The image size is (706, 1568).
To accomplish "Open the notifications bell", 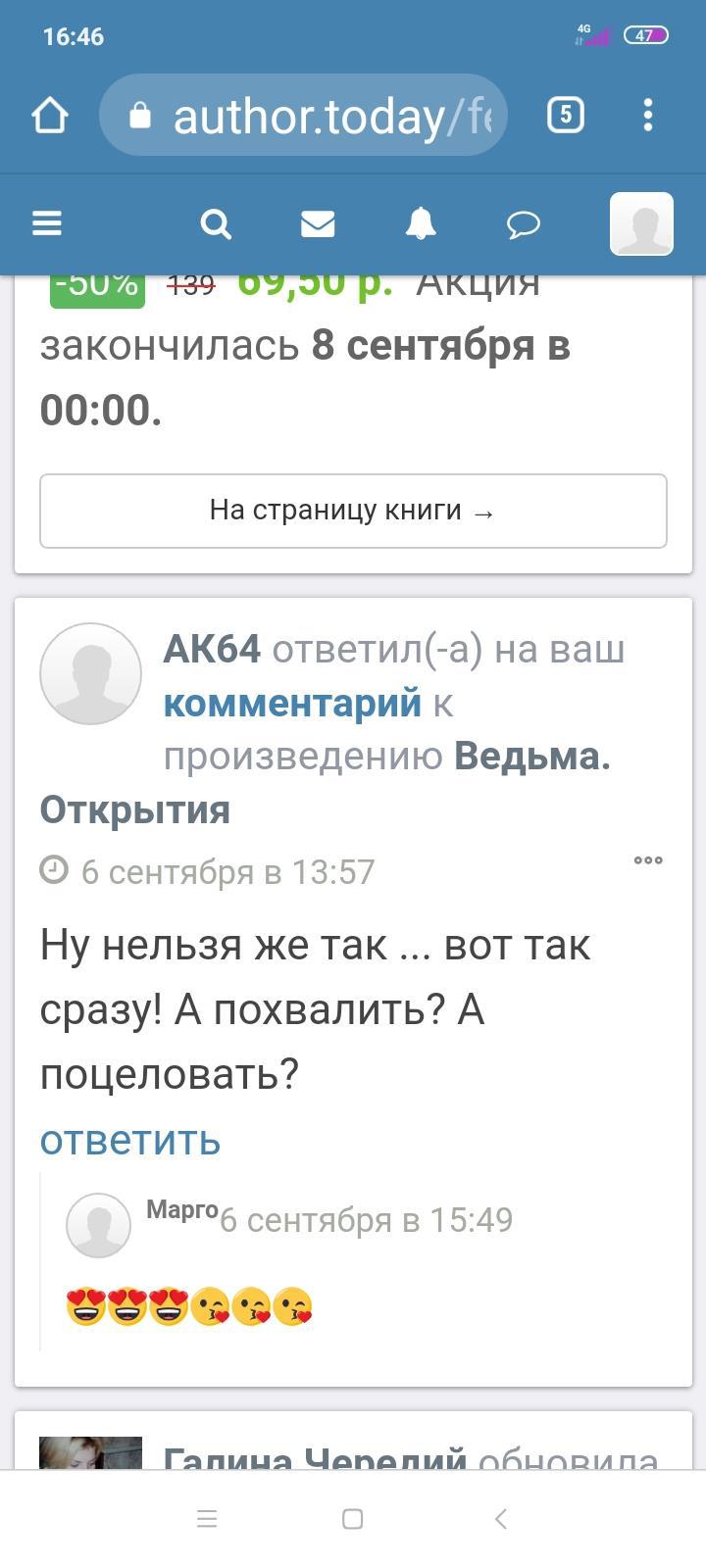I will [x=421, y=224].
